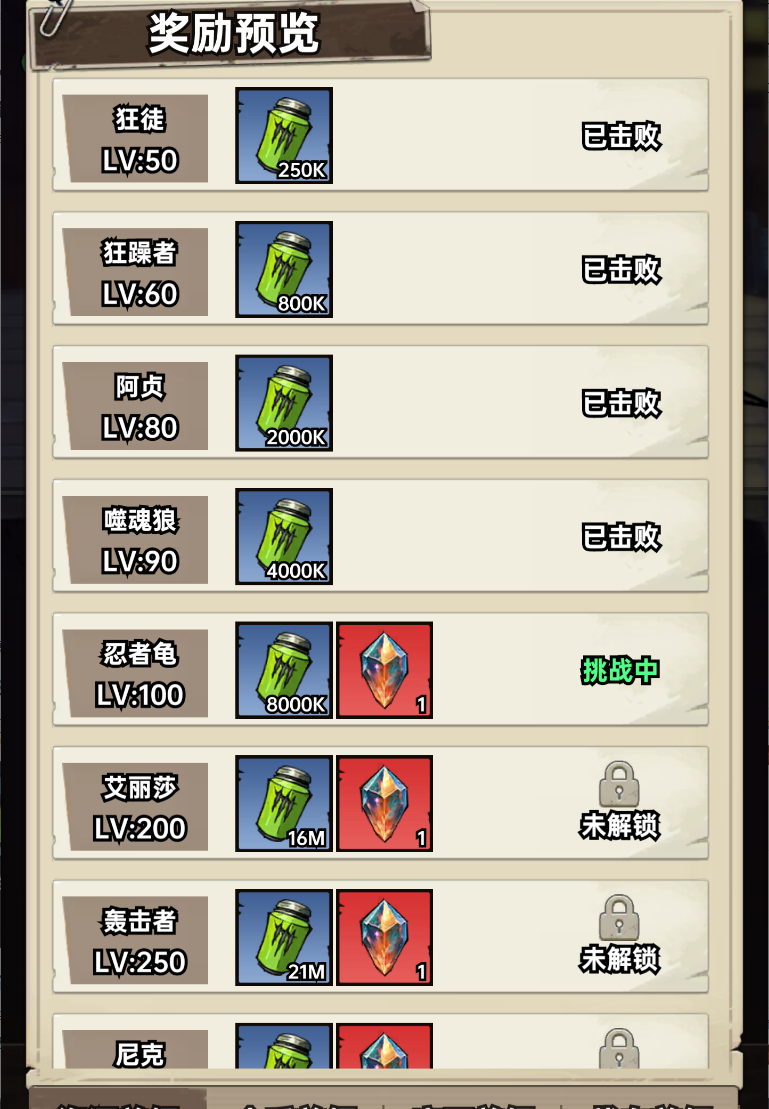Inspect the 4000K energy drink reward for 噬魂狼
This screenshot has height=1109, width=769.
click(284, 537)
